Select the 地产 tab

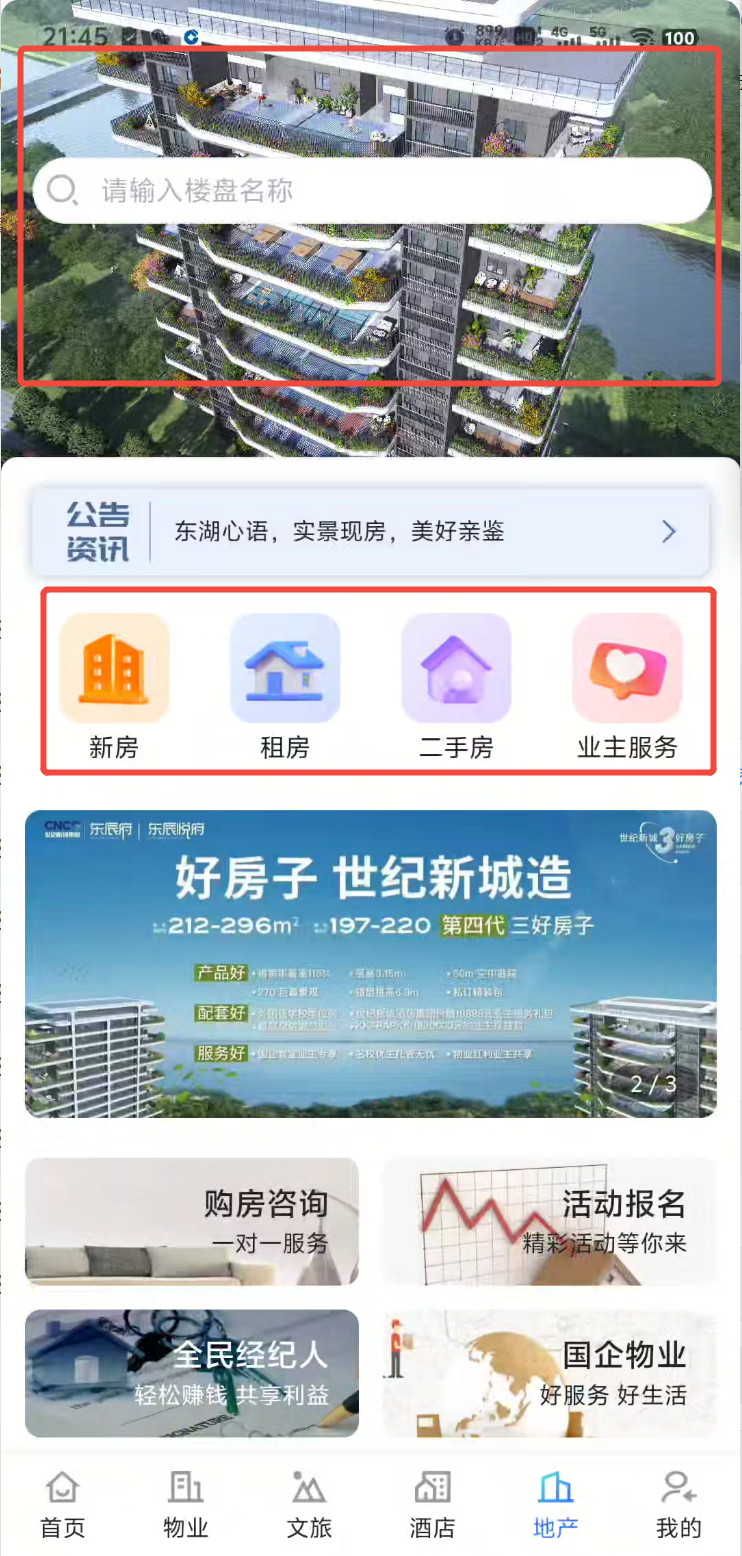pyautogui.click(x=556, y=1503)
